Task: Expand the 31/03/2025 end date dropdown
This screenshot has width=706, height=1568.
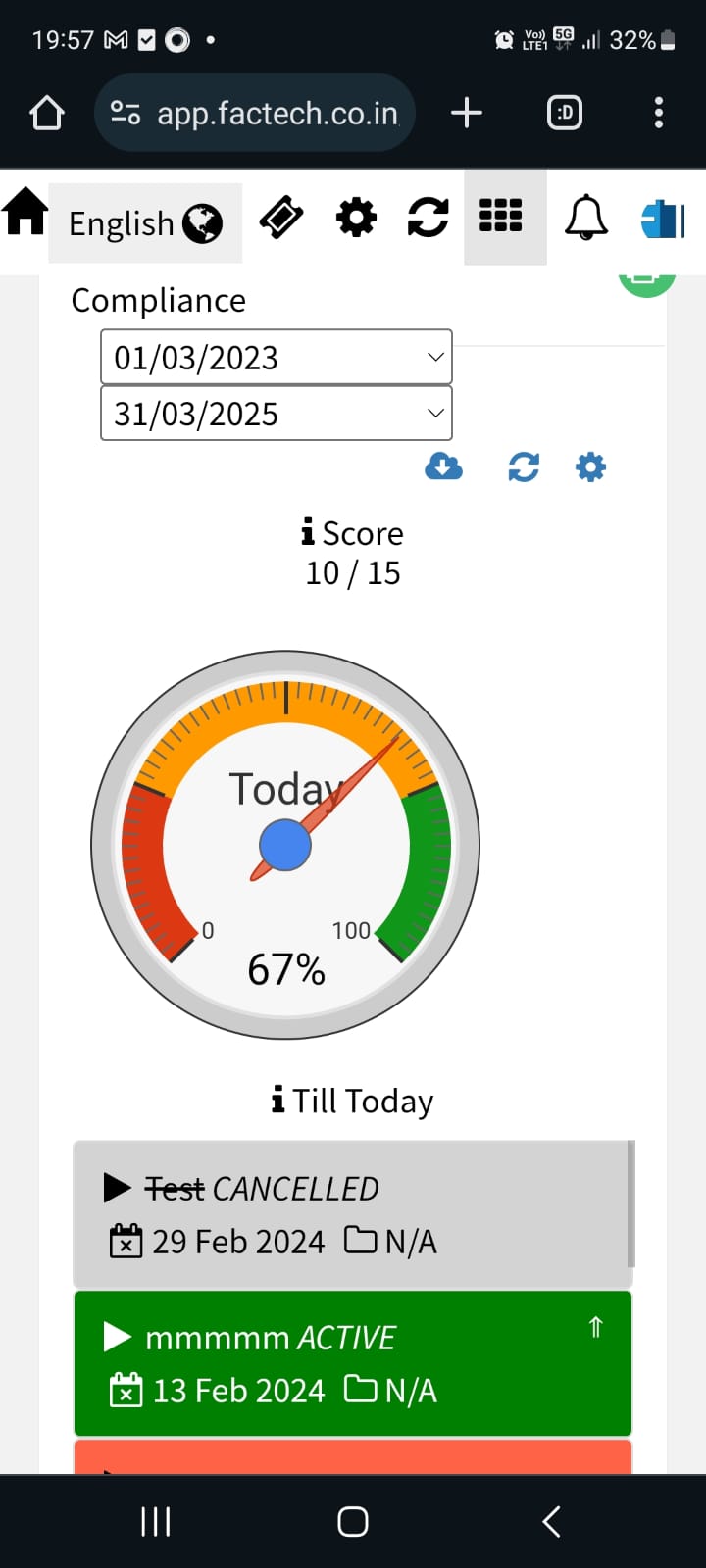Action: click(x=276, y=414)
